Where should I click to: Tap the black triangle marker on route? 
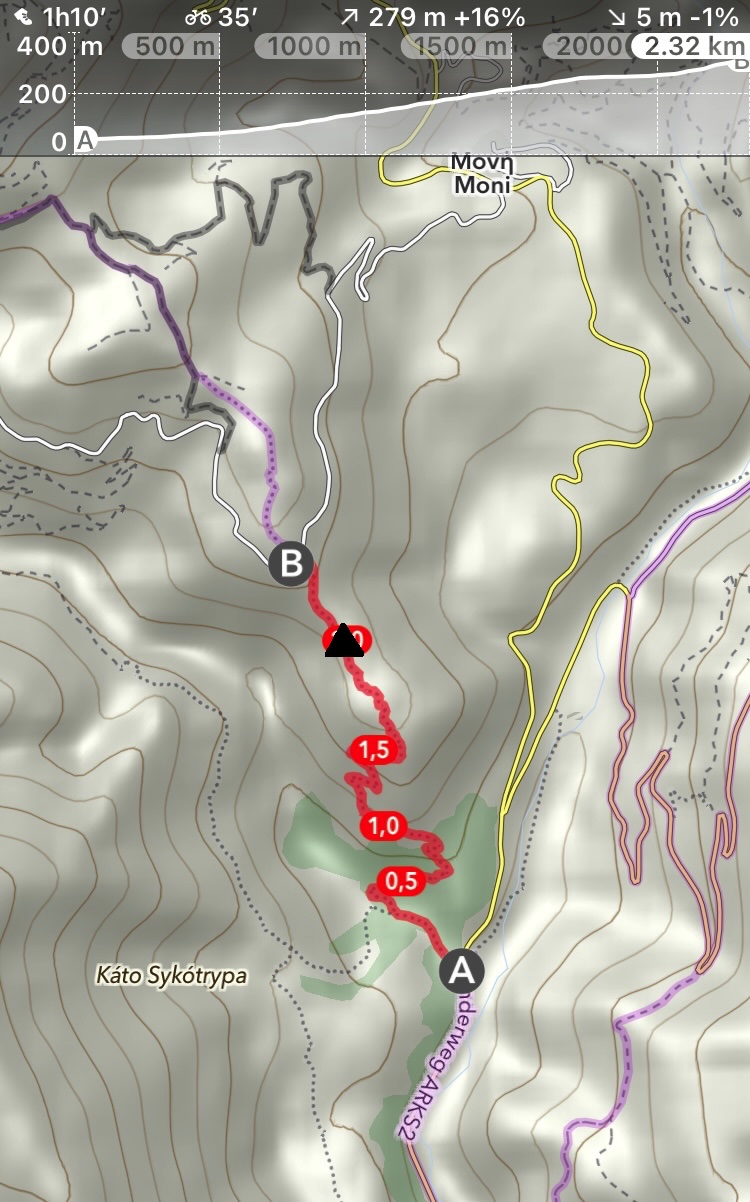345,641
